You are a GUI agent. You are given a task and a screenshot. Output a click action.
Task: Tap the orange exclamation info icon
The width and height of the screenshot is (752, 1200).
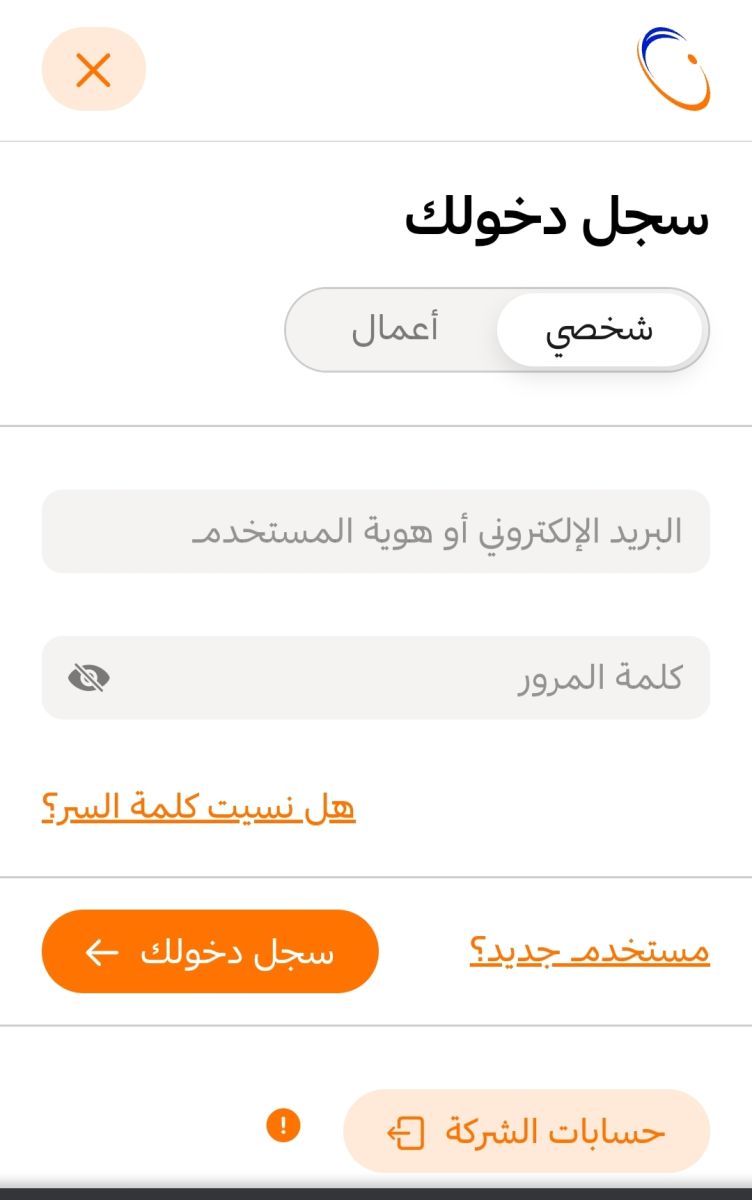tap(283, 1127)
